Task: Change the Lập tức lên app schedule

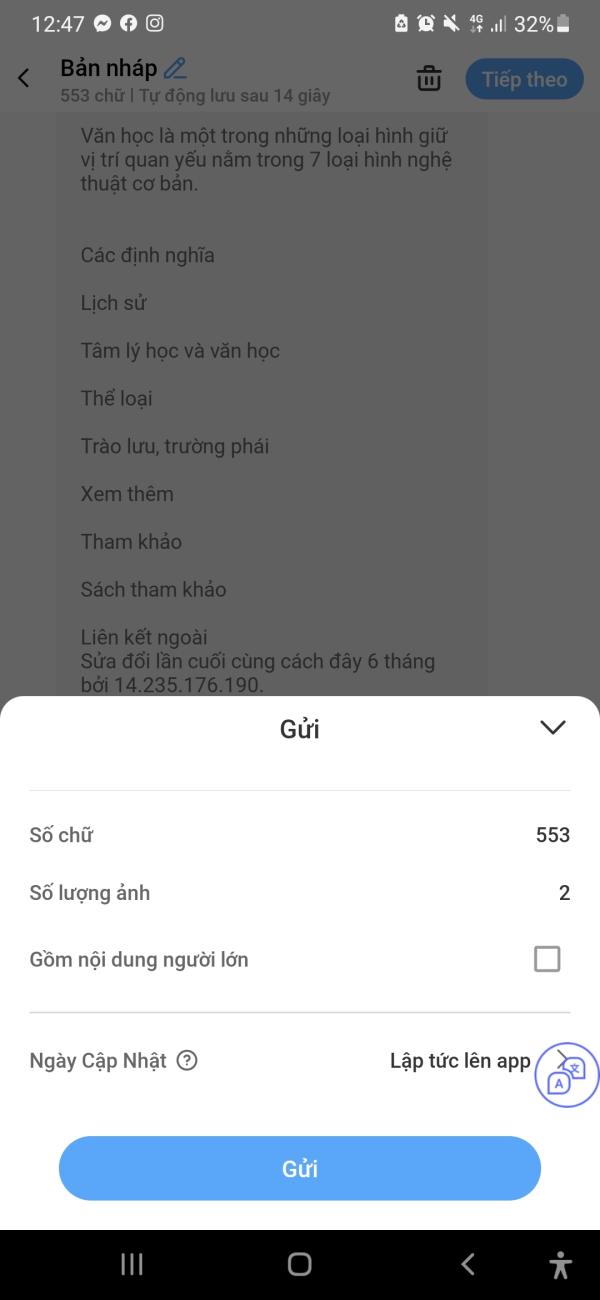Action: (x=460, y=1061)
